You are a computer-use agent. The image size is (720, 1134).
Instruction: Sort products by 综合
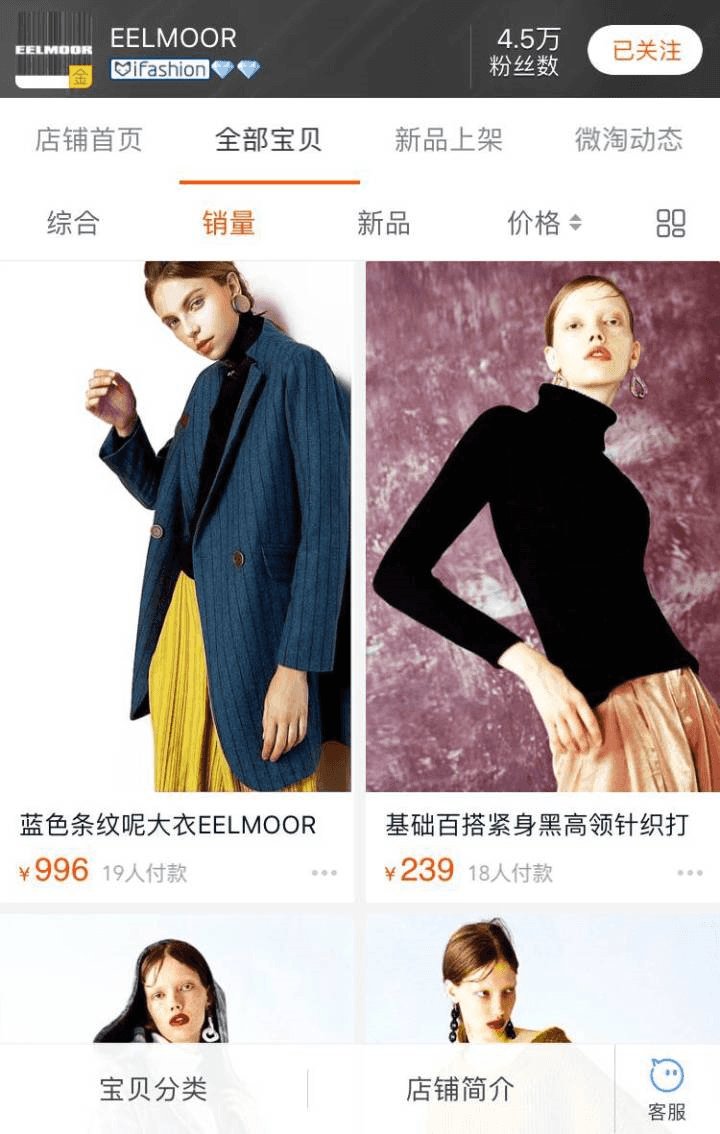[x=73, y=223]
